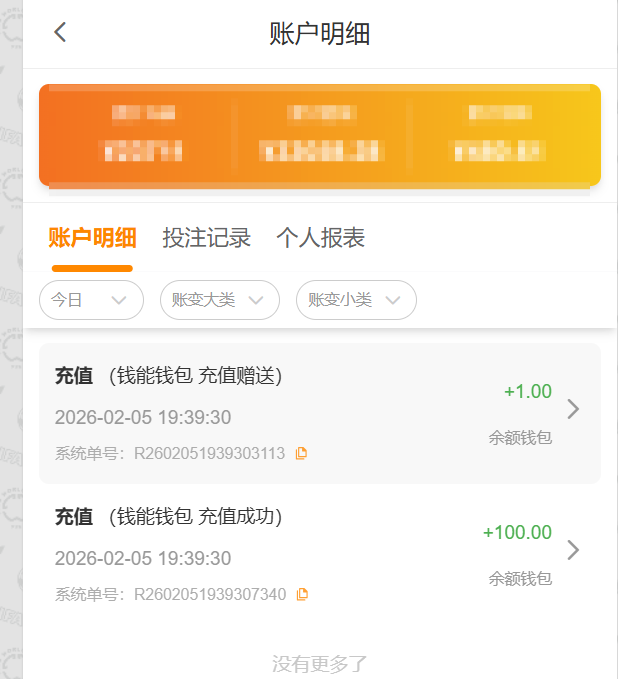Switch to the 个人报表 tab
The width and height of the screenshot is (618, 679).
pyautogui.click(x=320, y=238)
